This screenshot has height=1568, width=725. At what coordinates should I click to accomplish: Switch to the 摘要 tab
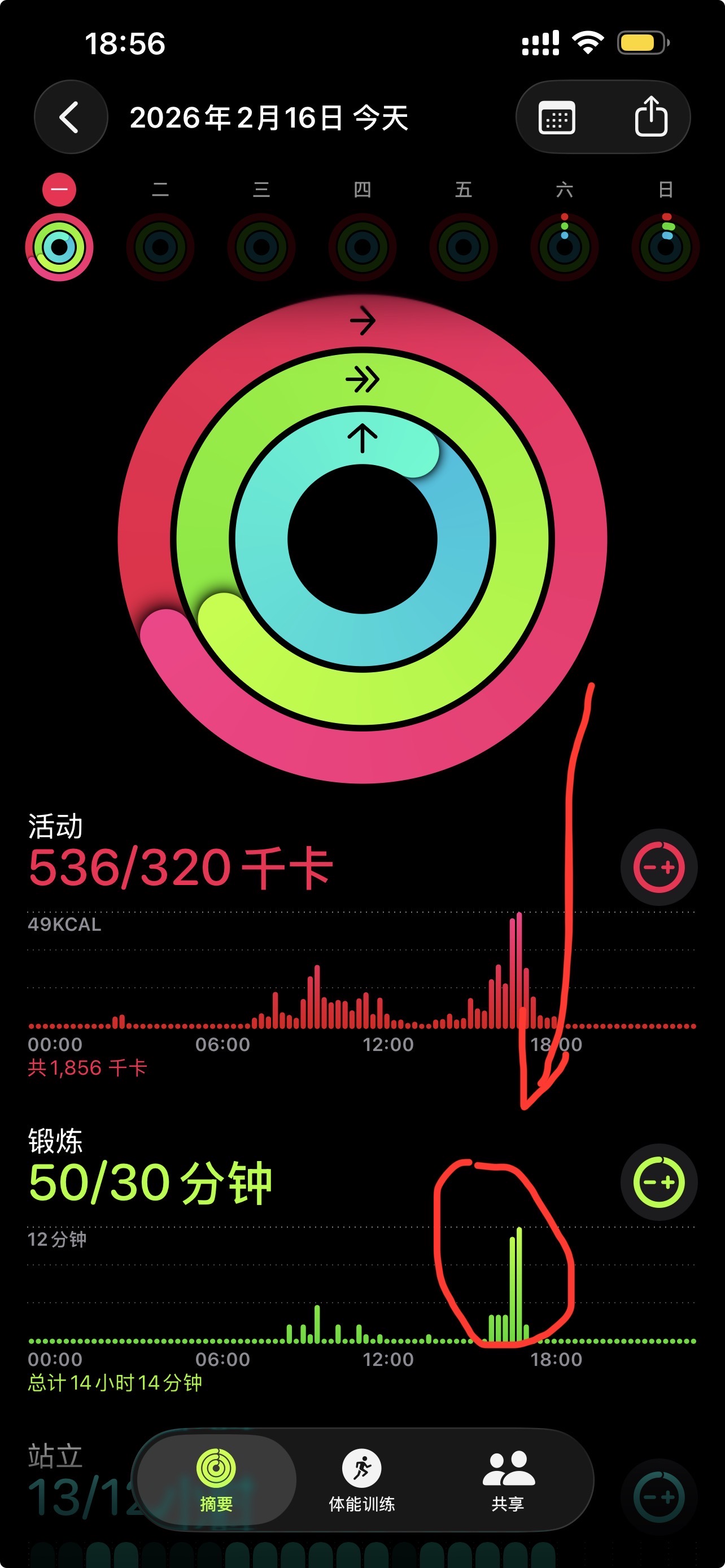point(216,1480)
